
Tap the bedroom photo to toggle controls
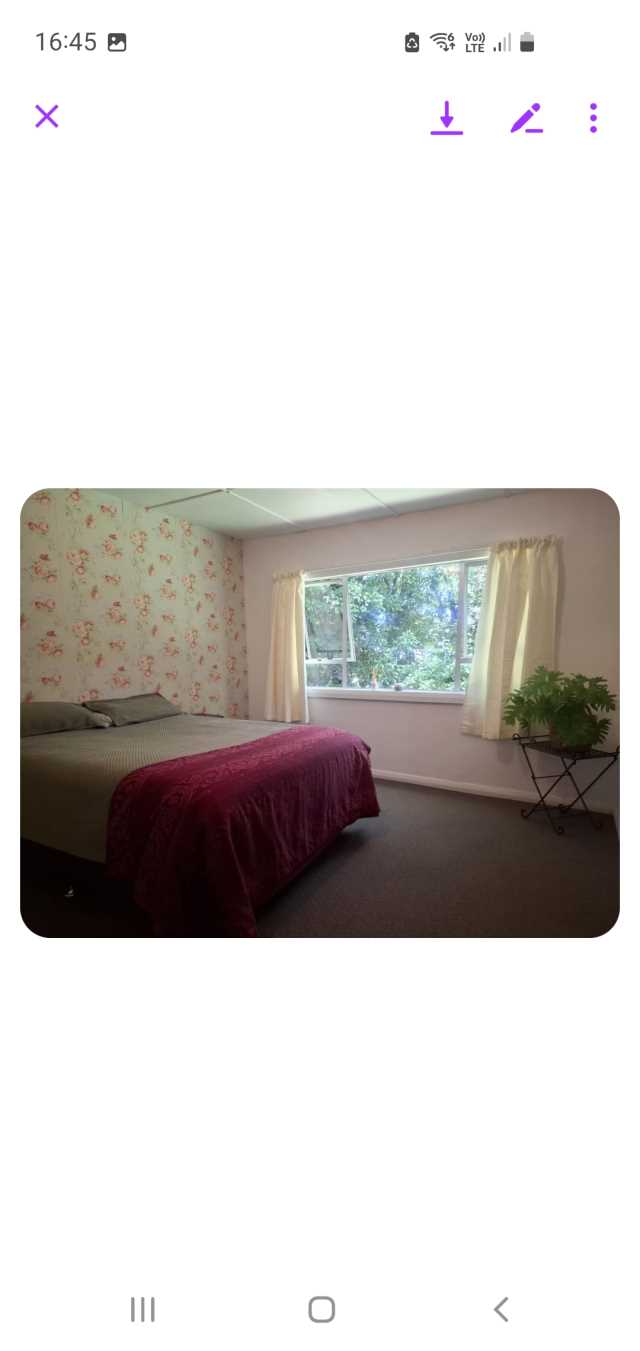[x=320, y=712]
